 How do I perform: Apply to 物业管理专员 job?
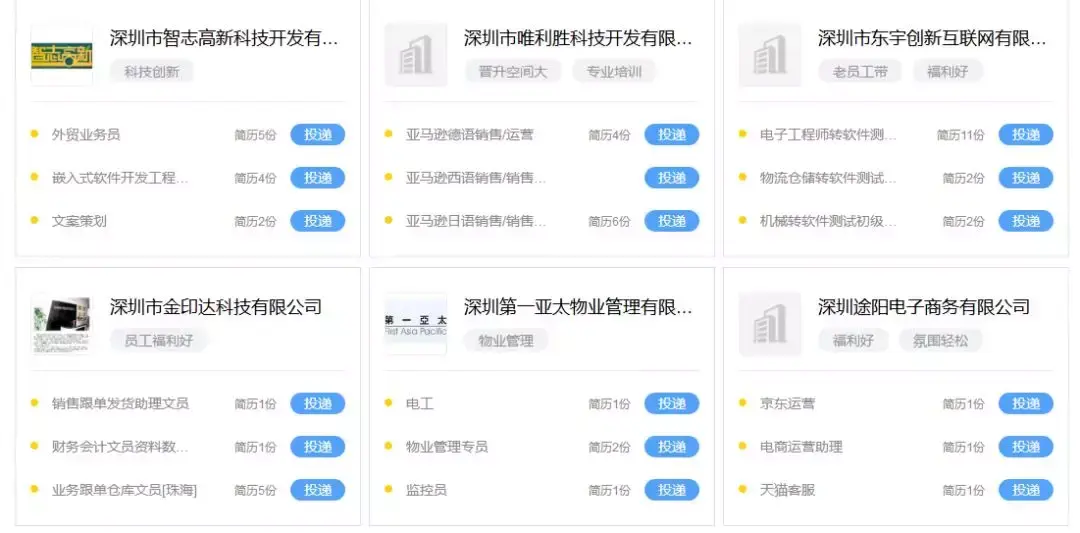click(x=671, y=447)
